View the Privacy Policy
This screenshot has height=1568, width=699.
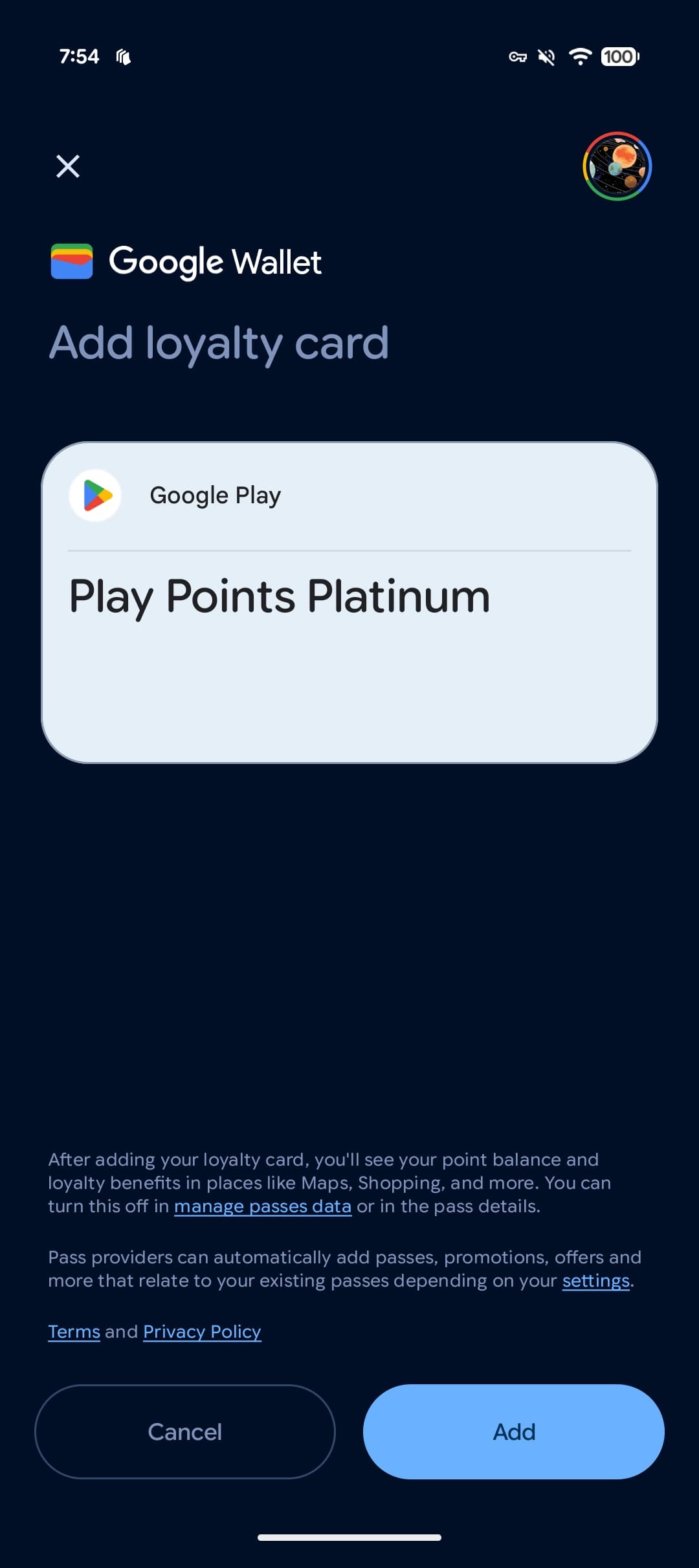[202, 1331]
